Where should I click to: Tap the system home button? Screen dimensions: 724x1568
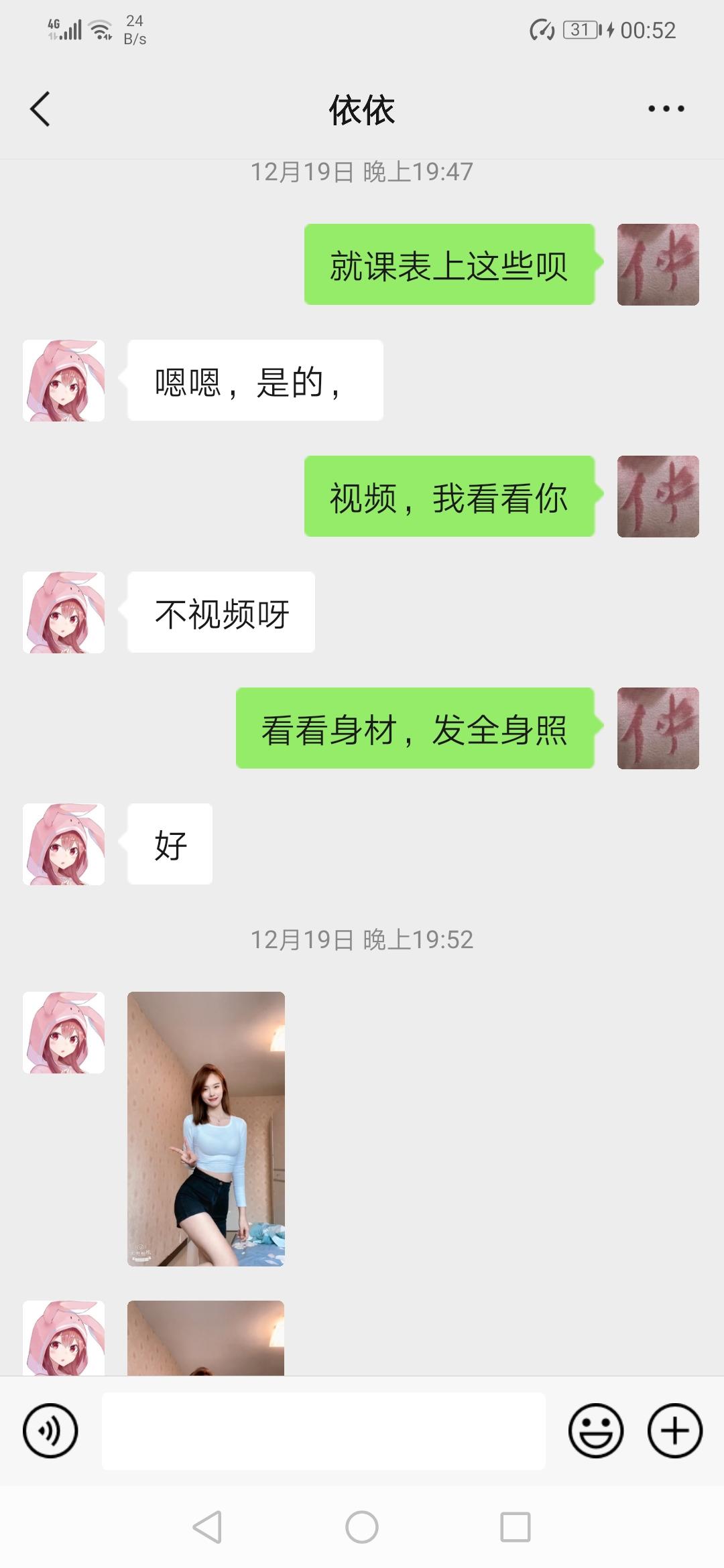point(362,1527)
